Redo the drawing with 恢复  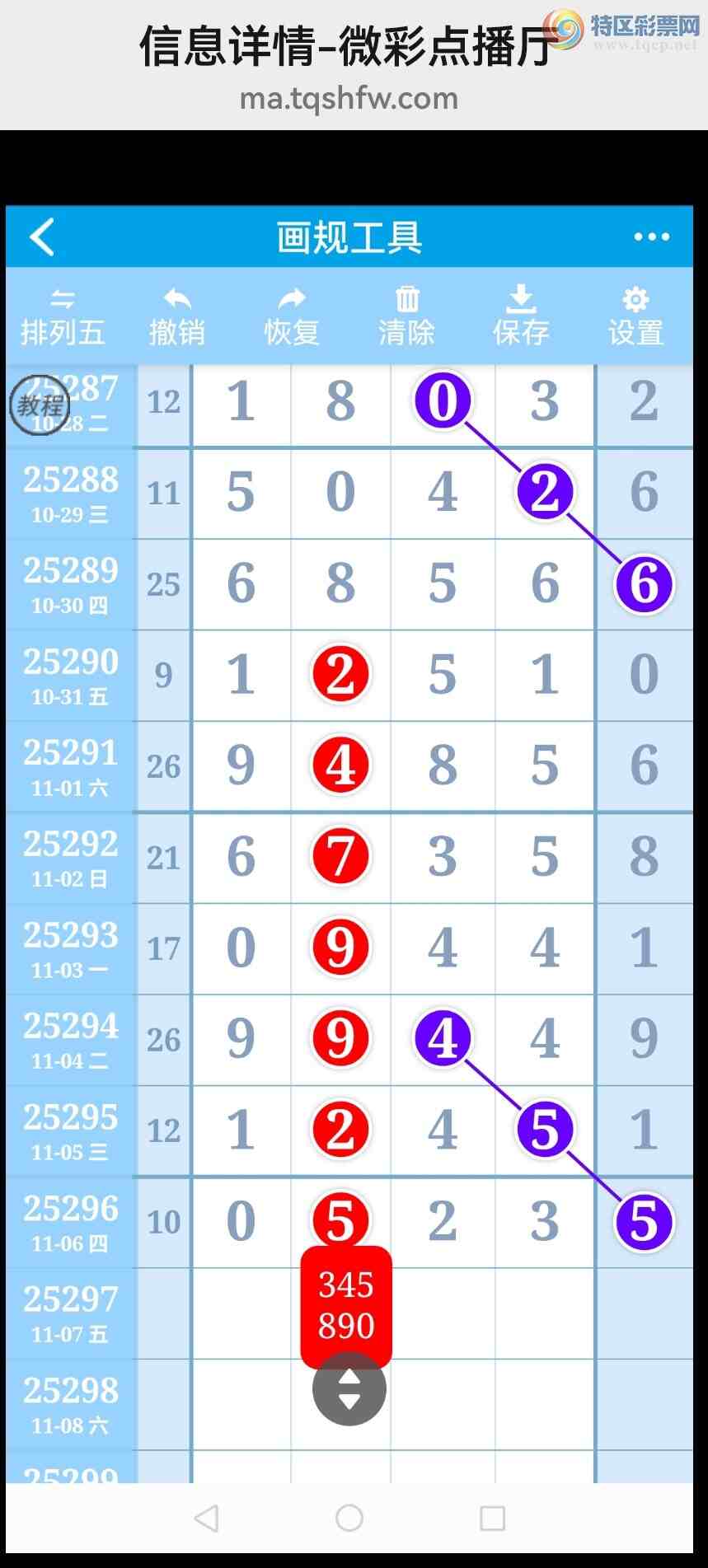point(291,318)
